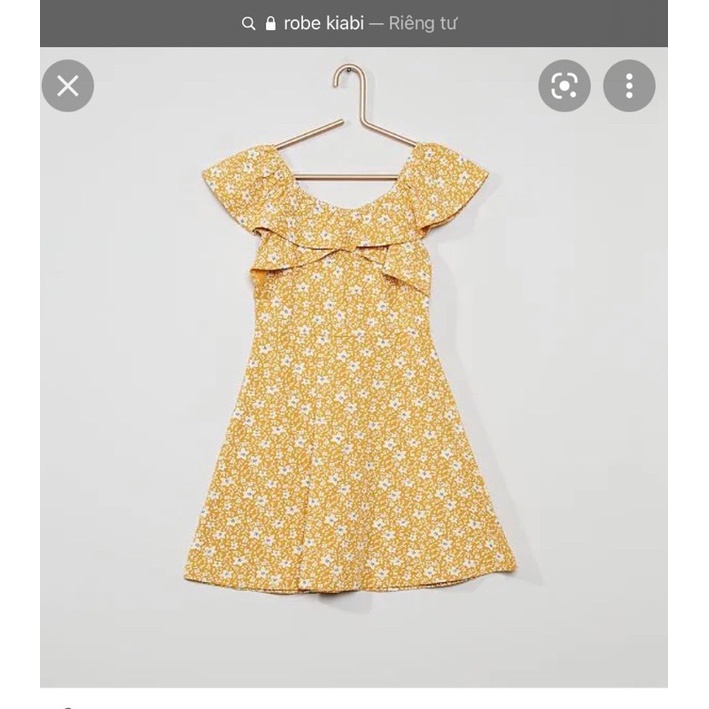Tap the "robe kiabi" address bar

pos(353,23)
